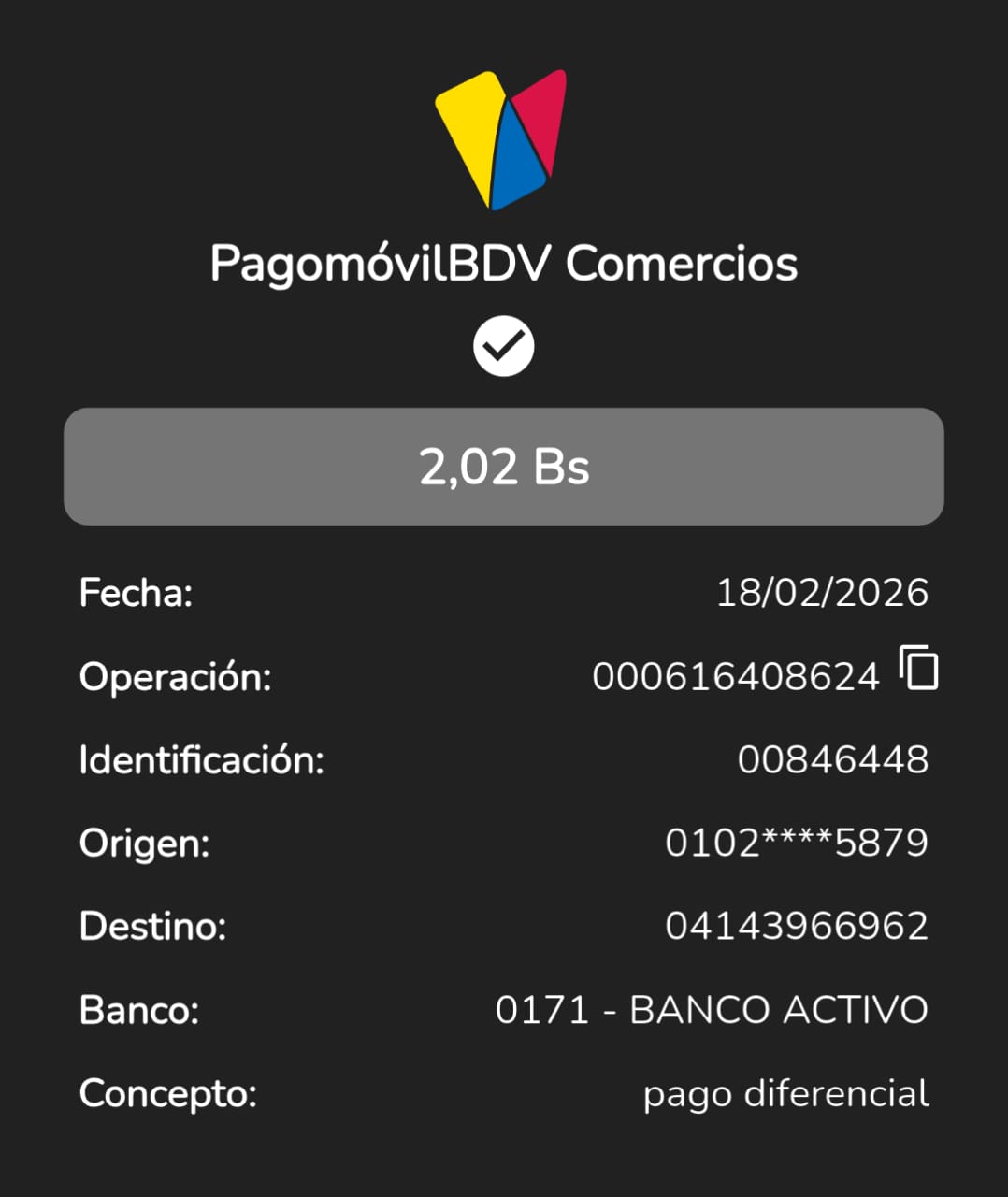Copy the operation number 000616408624
The image size is (1008, 1197).
pos(918,669)
